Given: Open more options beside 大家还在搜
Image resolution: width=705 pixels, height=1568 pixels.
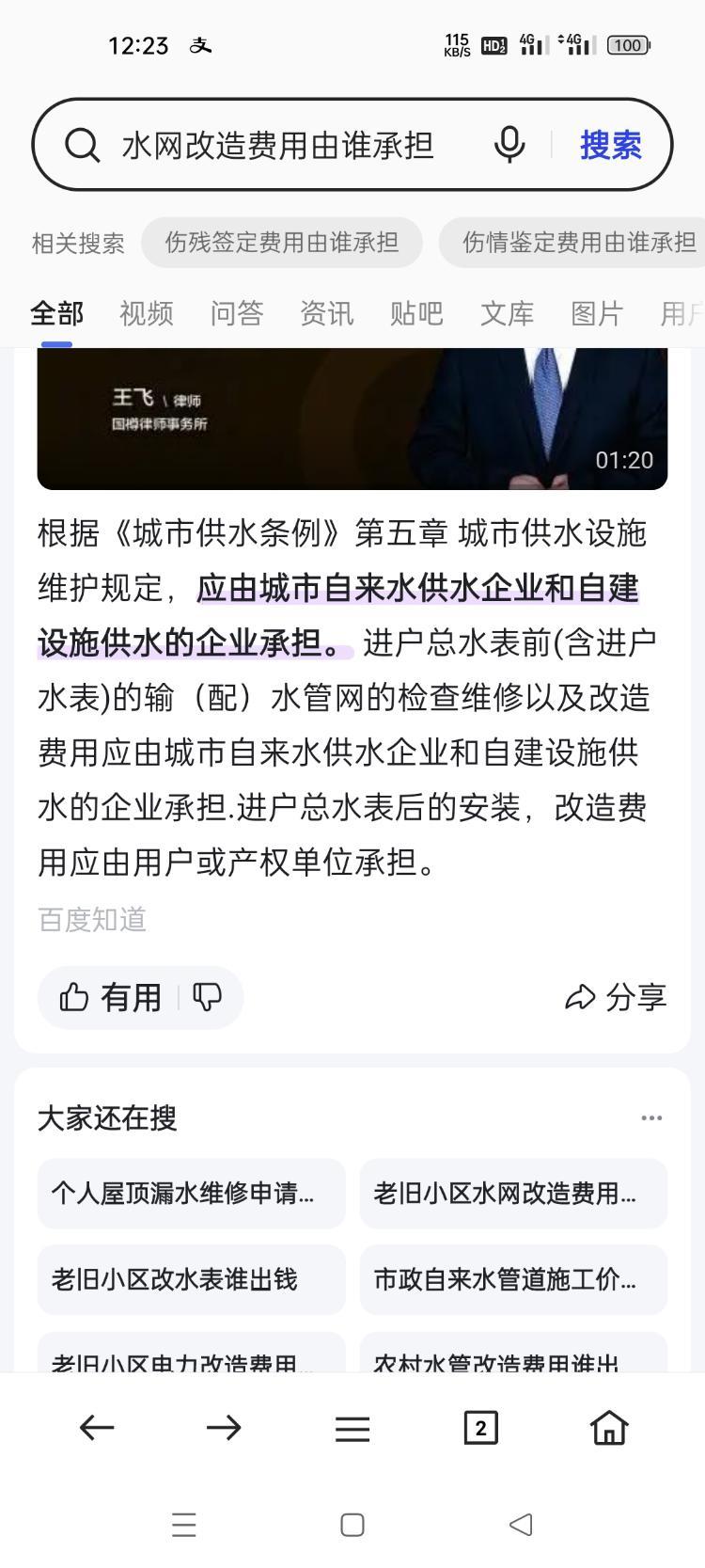Looking at the screenshot, I should [x=651, y=1117].
